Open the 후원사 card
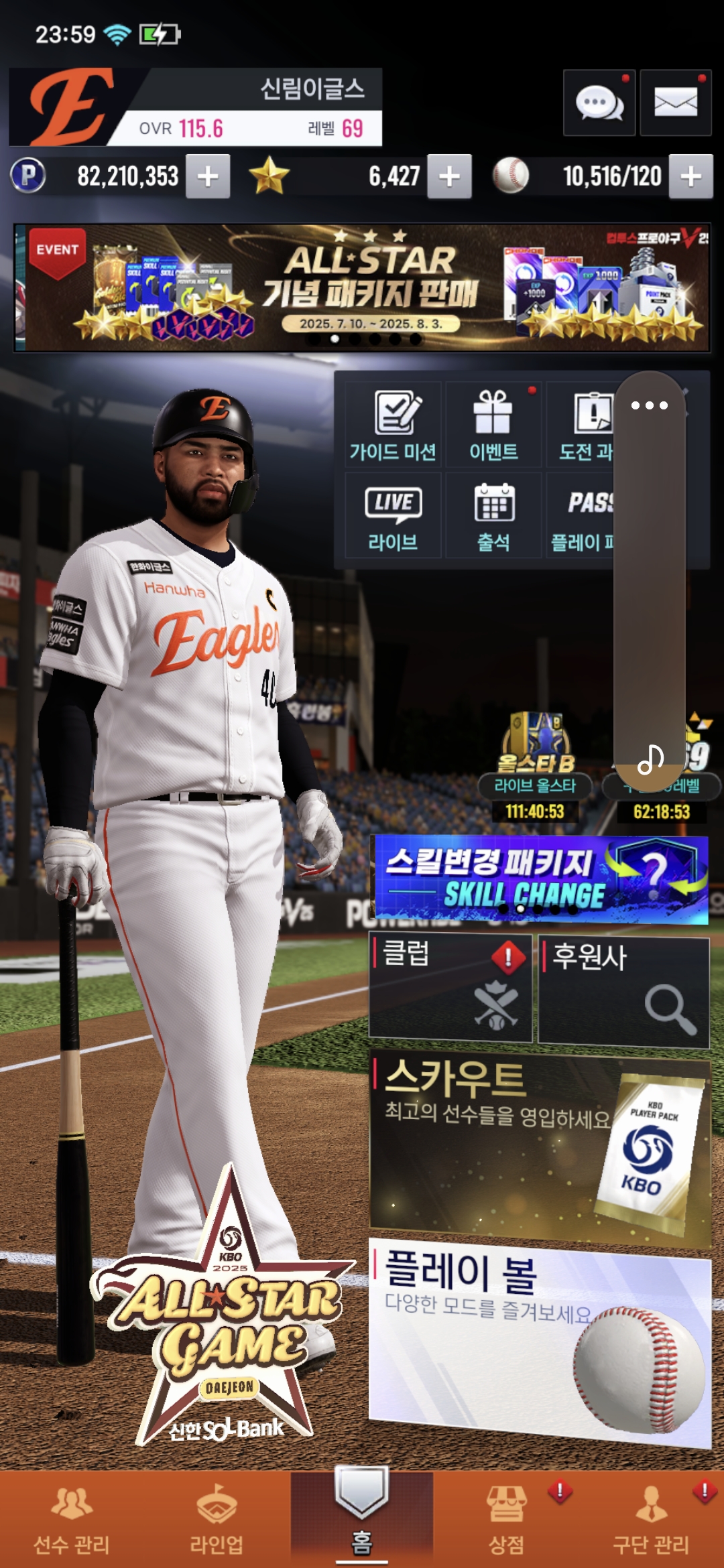The width and height of the screenshot is (724, 1568). (x=623, y=992)
